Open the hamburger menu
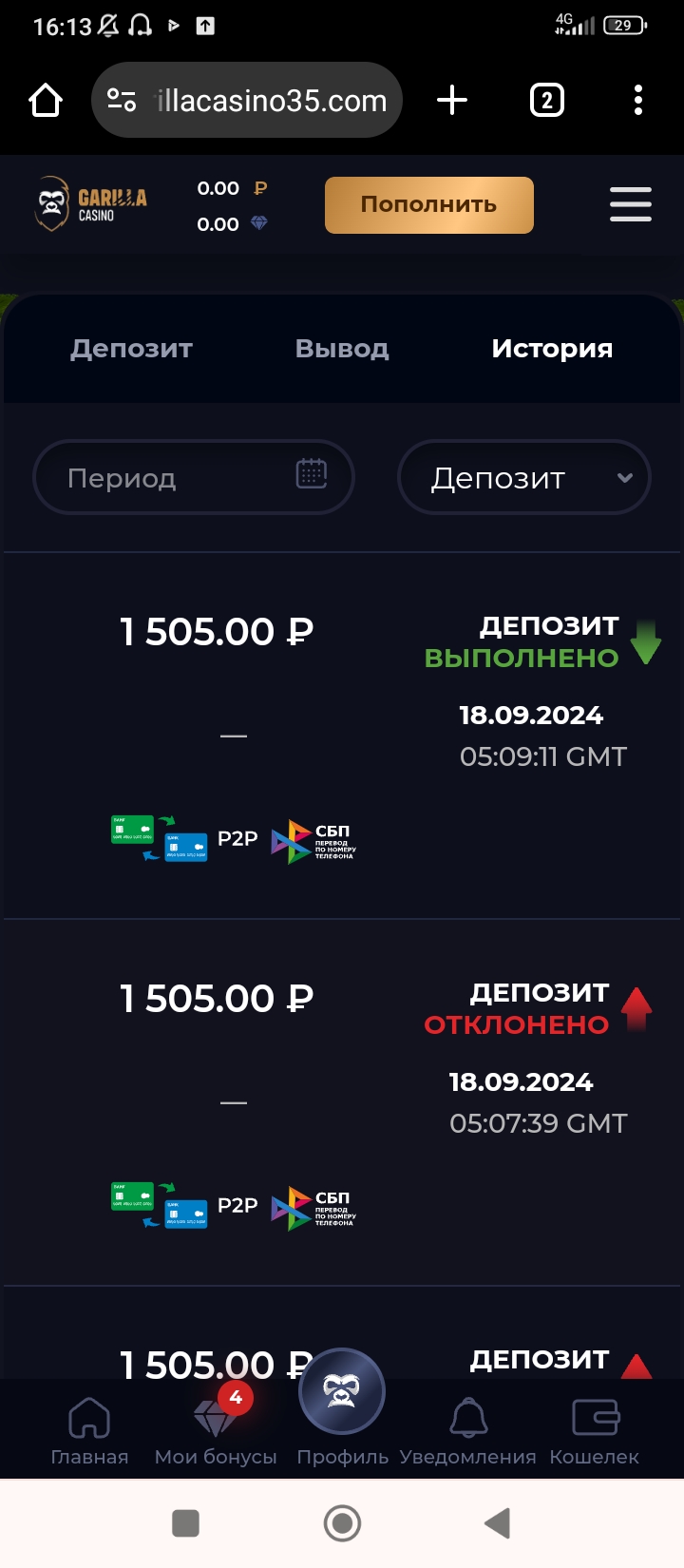 [x=631, y=204]
